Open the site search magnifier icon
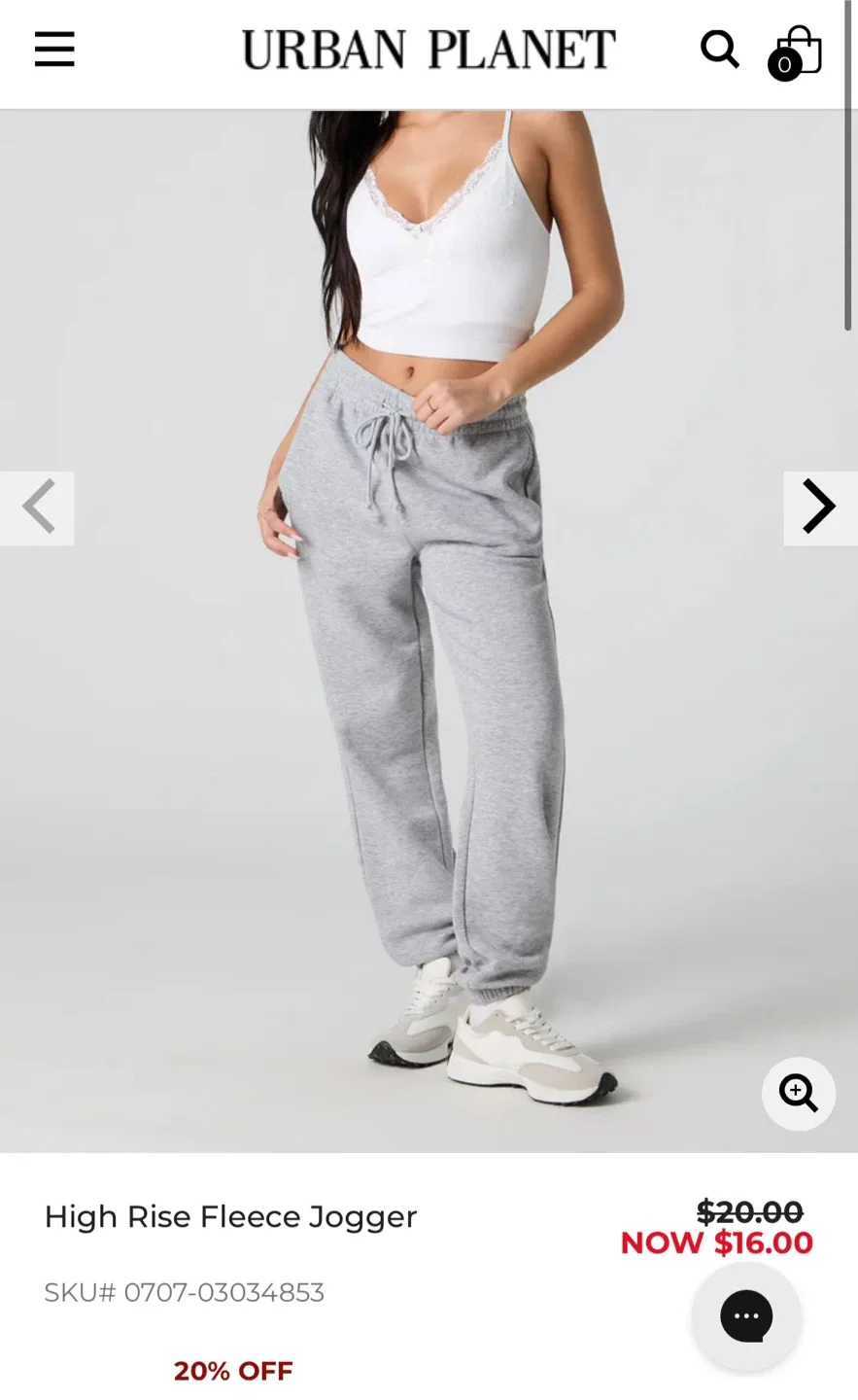858x1400 pixels. [x=720, y=50]
